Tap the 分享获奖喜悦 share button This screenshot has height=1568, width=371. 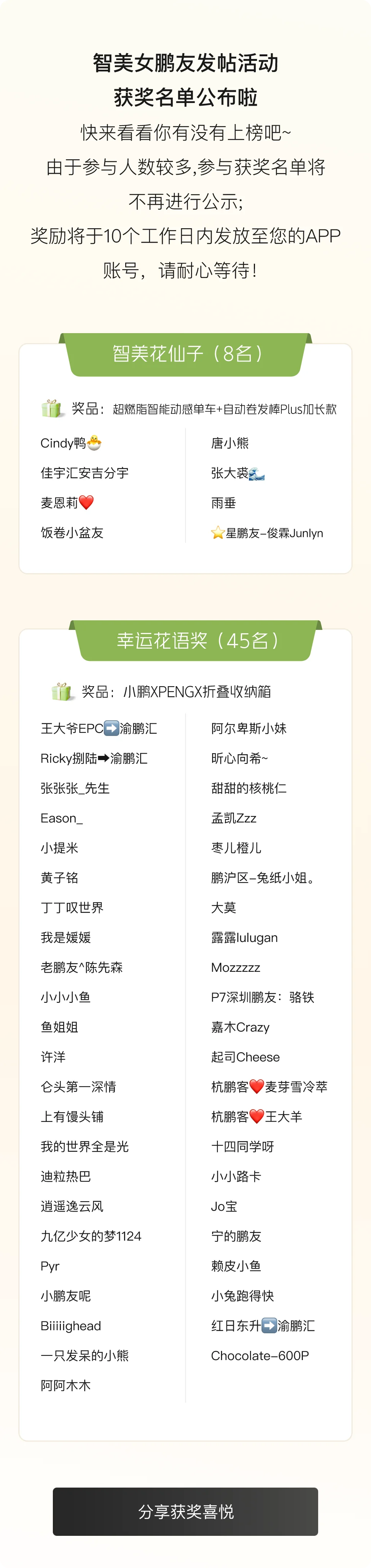pos(185,1511)
